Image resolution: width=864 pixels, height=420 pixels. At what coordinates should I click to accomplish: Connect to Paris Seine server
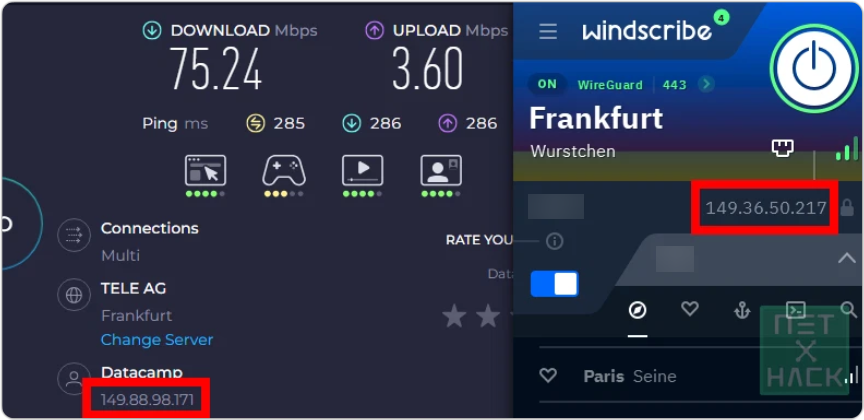[x=630, y=377]
